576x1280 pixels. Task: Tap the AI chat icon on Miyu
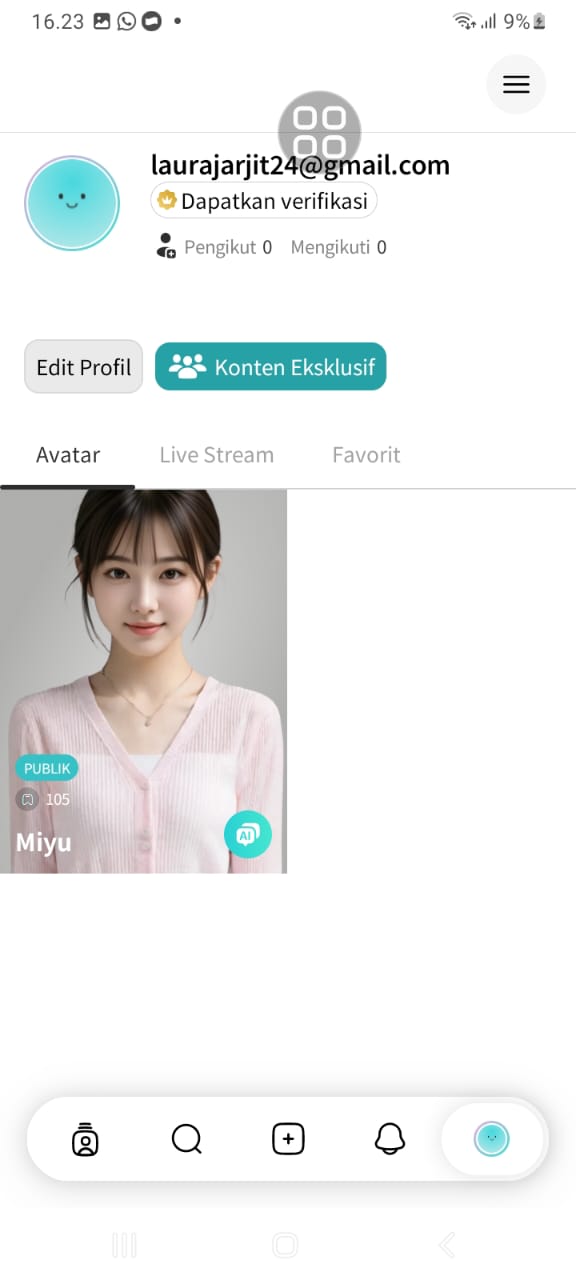tap(248, 834)
